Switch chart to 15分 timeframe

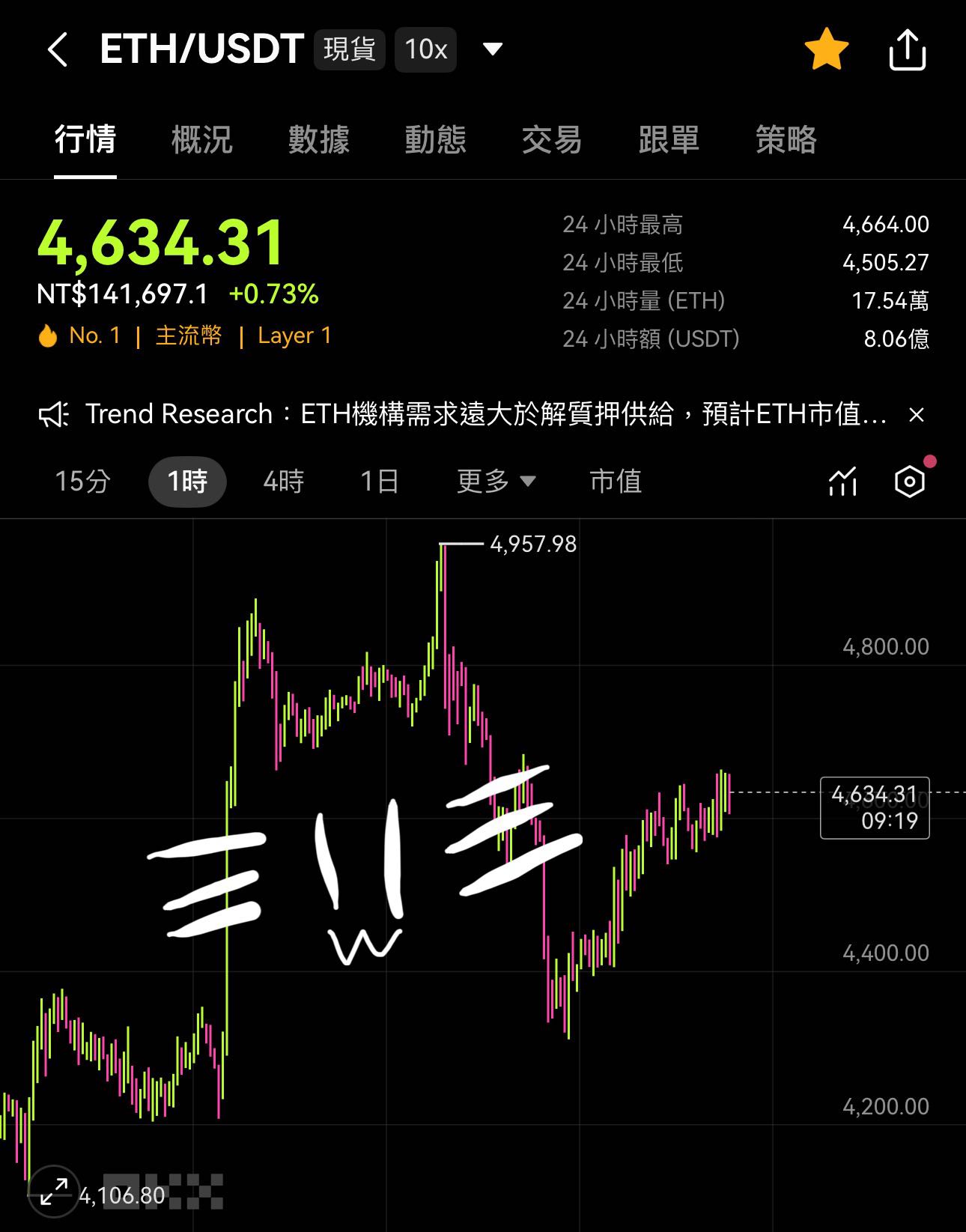pyautogui.click(x=82, y=482)
